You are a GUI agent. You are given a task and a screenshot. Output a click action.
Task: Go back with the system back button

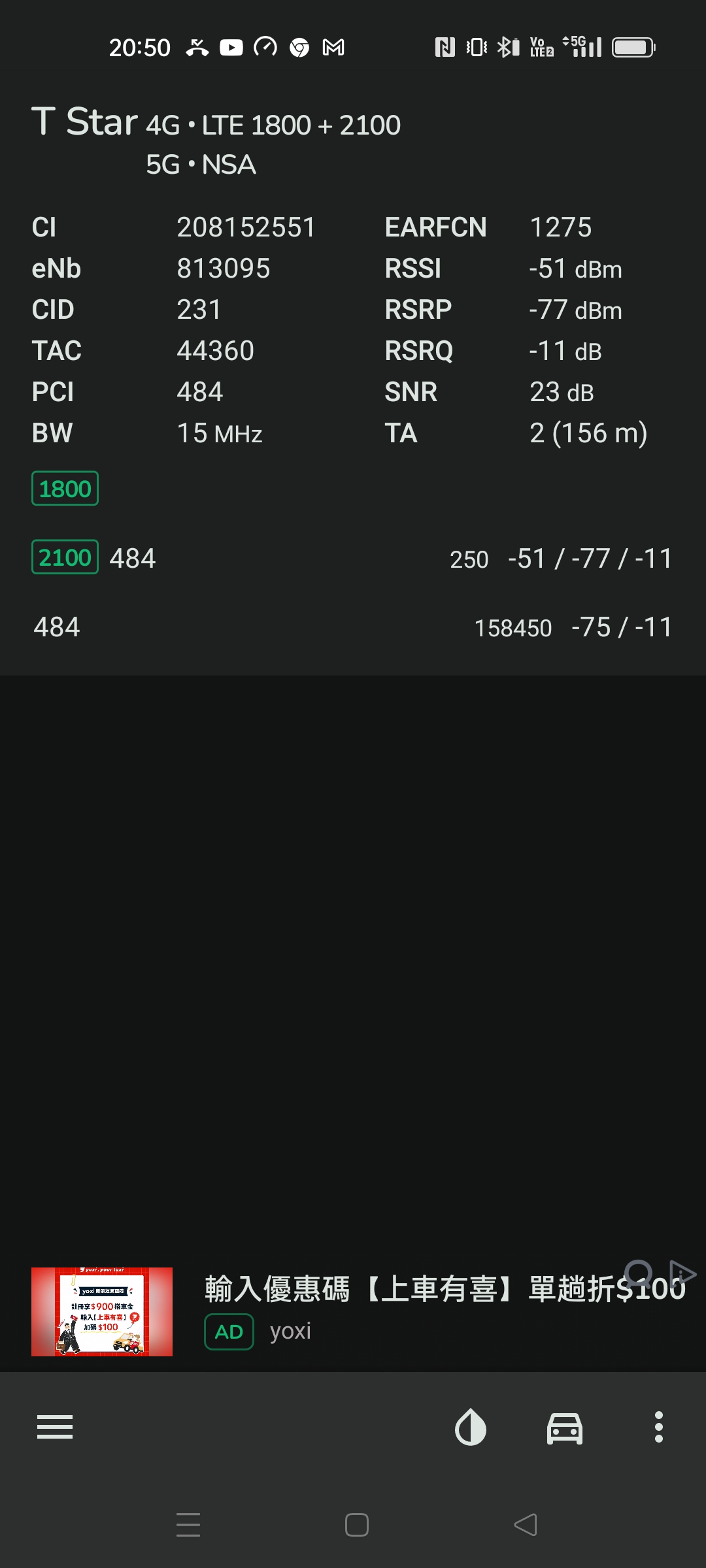click(526, 1525)
